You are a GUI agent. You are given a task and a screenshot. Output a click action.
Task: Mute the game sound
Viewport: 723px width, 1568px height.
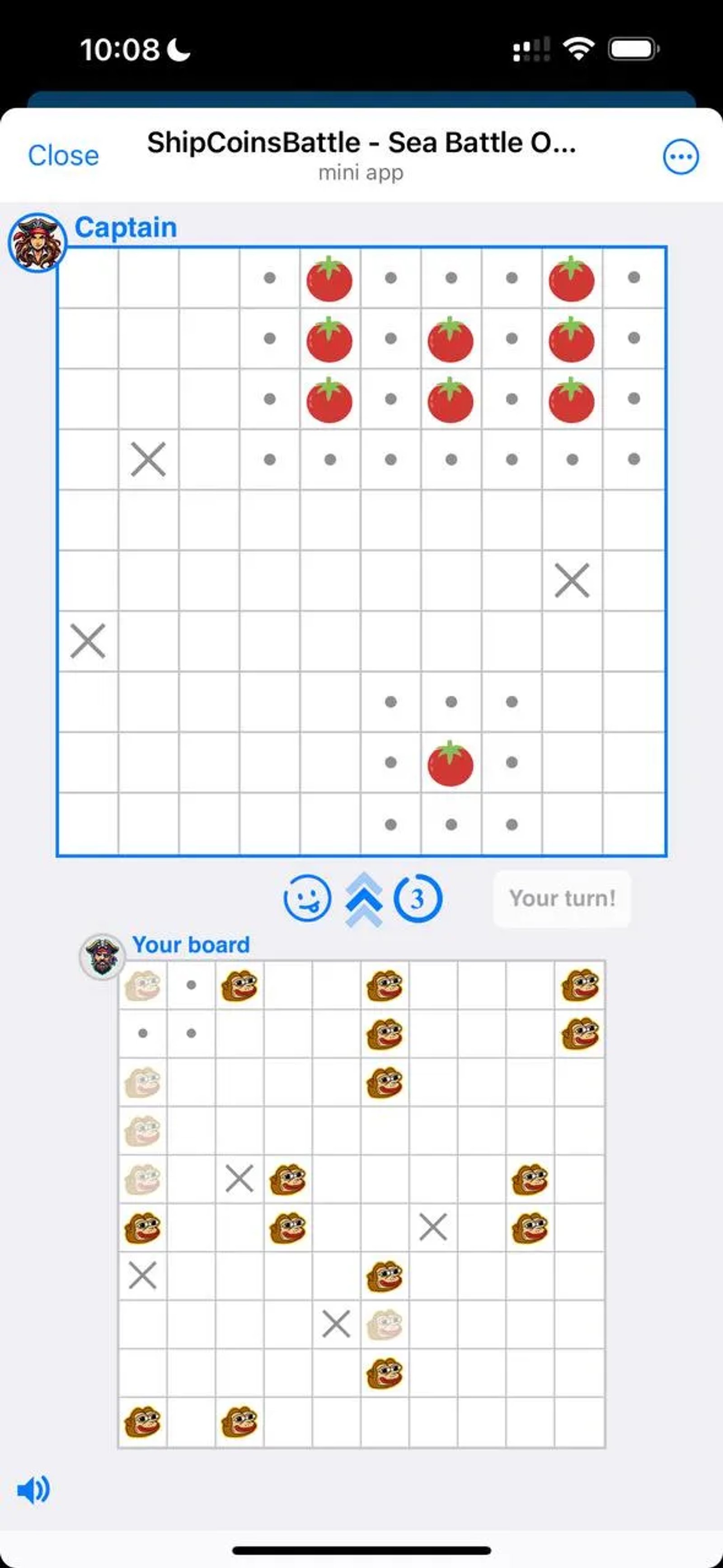(x=33, y=1490)
